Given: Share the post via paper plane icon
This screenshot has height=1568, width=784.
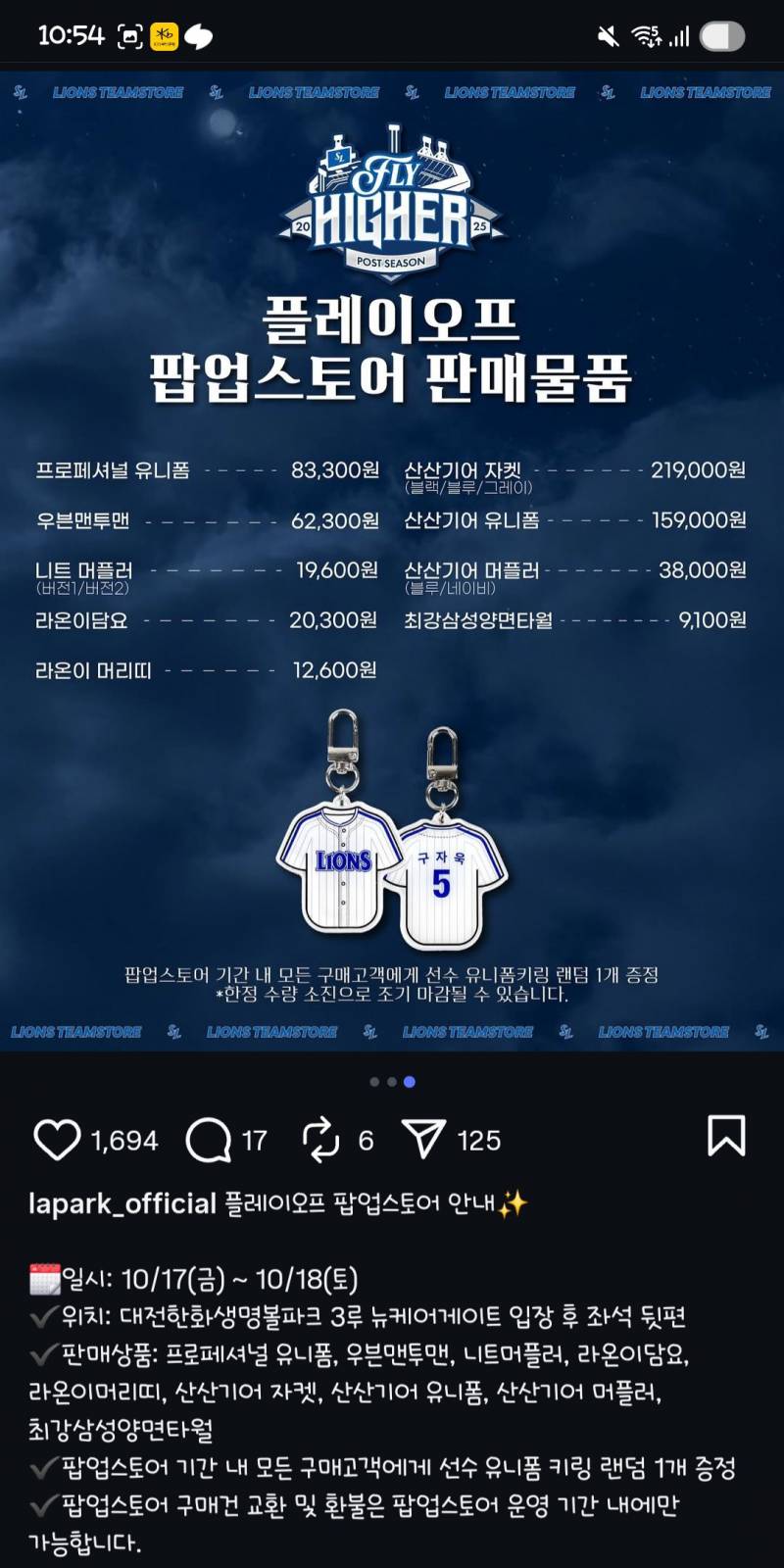Looking at the screenshot, I should pyautogui.click(x=423, y=1139).
